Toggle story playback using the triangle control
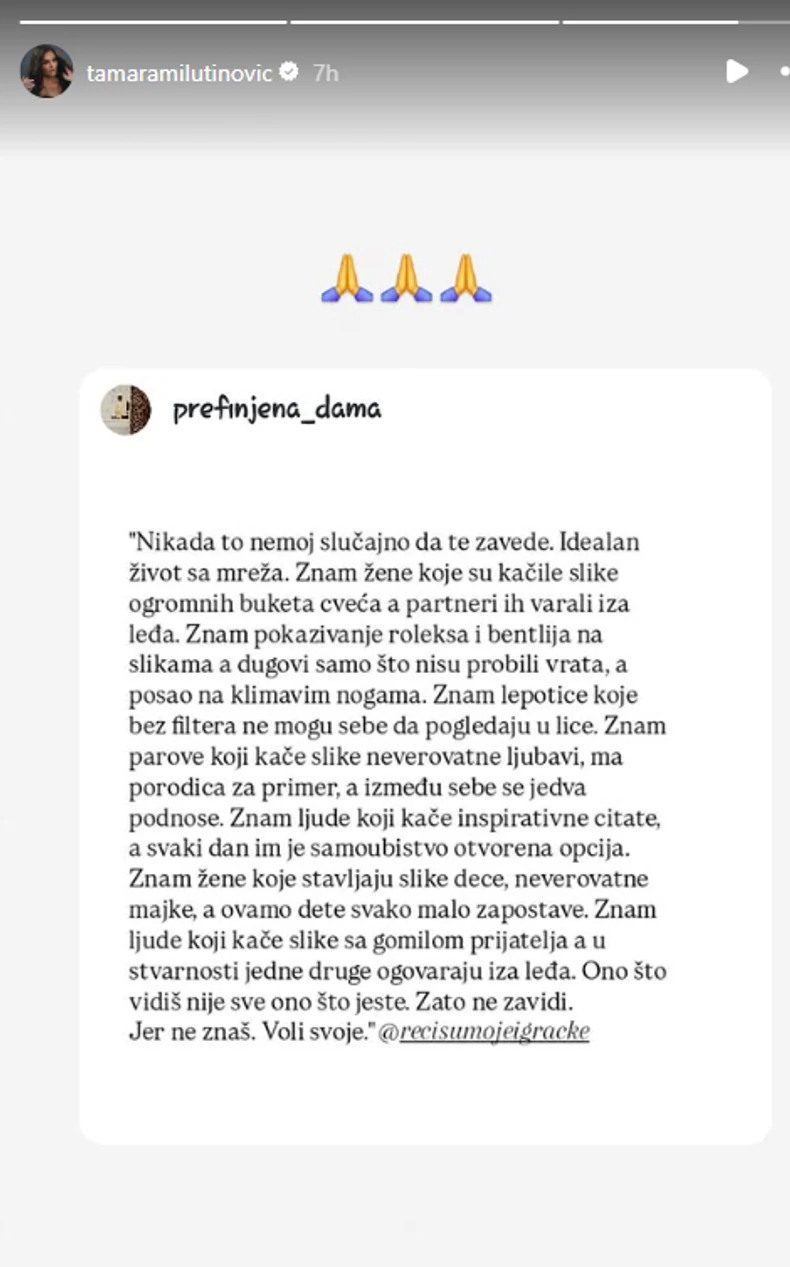This screenshot has height=1267, width=790. tap(737, 71)
